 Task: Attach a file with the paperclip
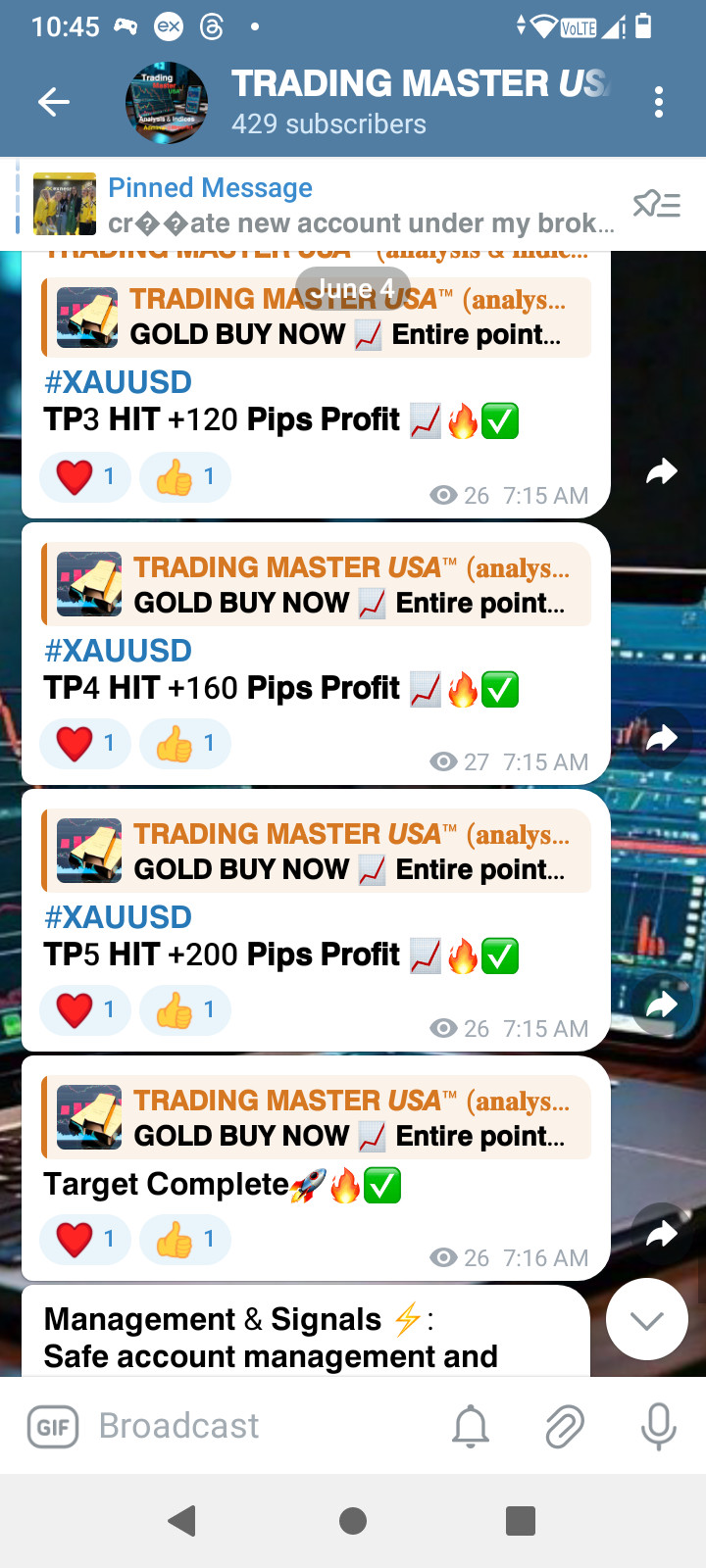click(565, 1427)
